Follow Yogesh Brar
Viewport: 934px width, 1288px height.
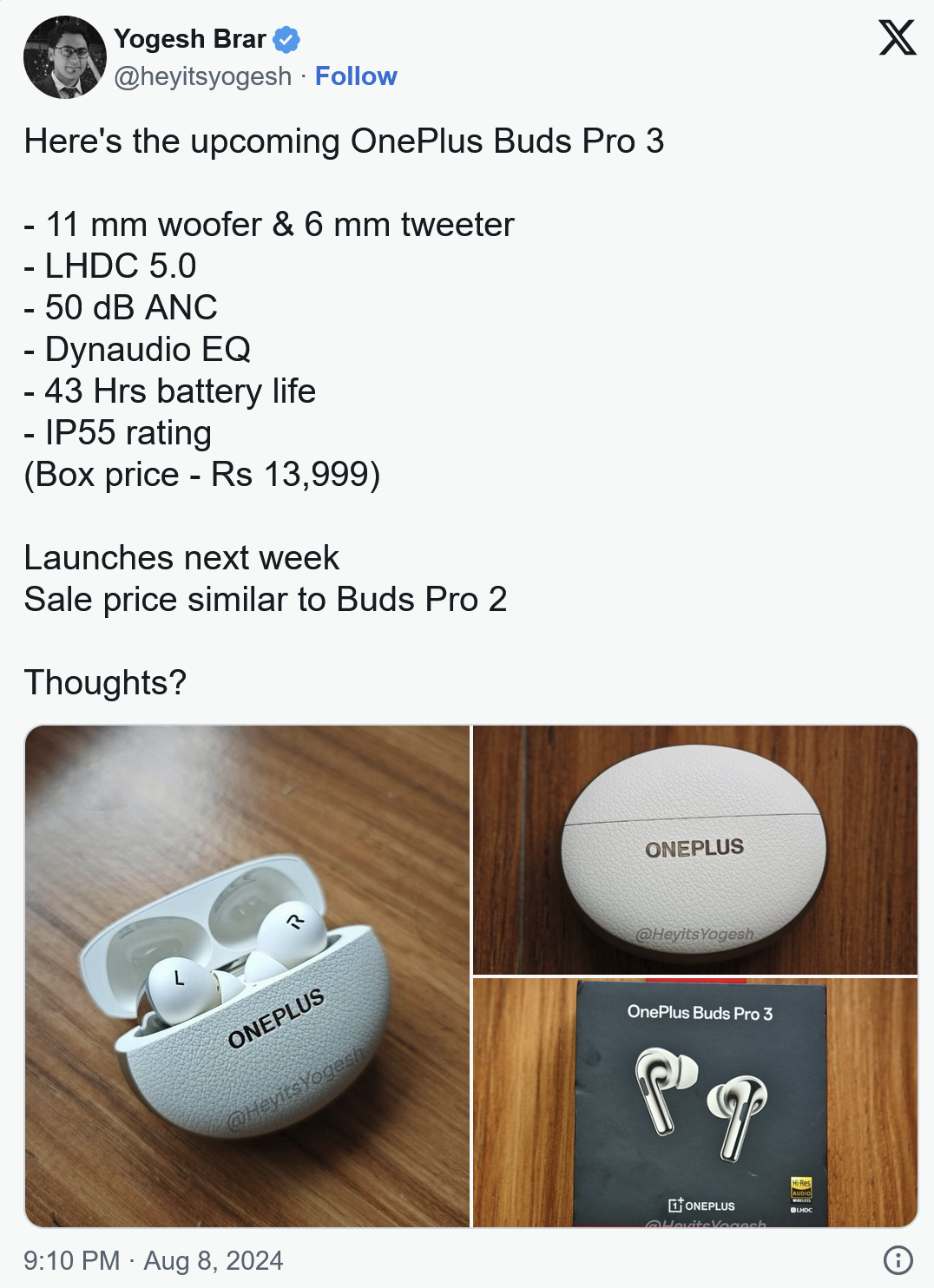[x=356, y=76]
